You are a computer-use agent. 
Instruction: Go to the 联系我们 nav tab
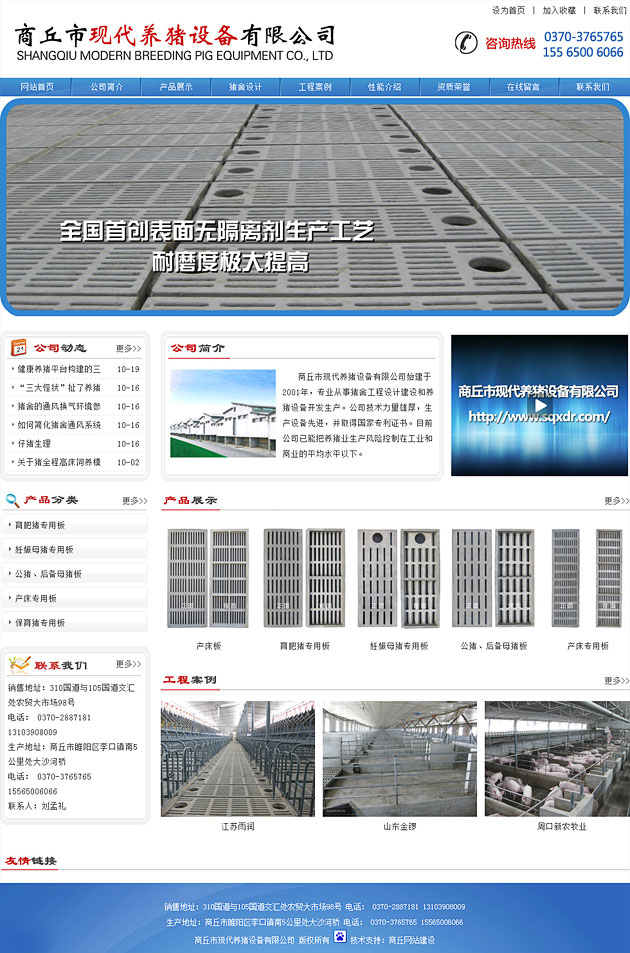[x=592, y=87]
